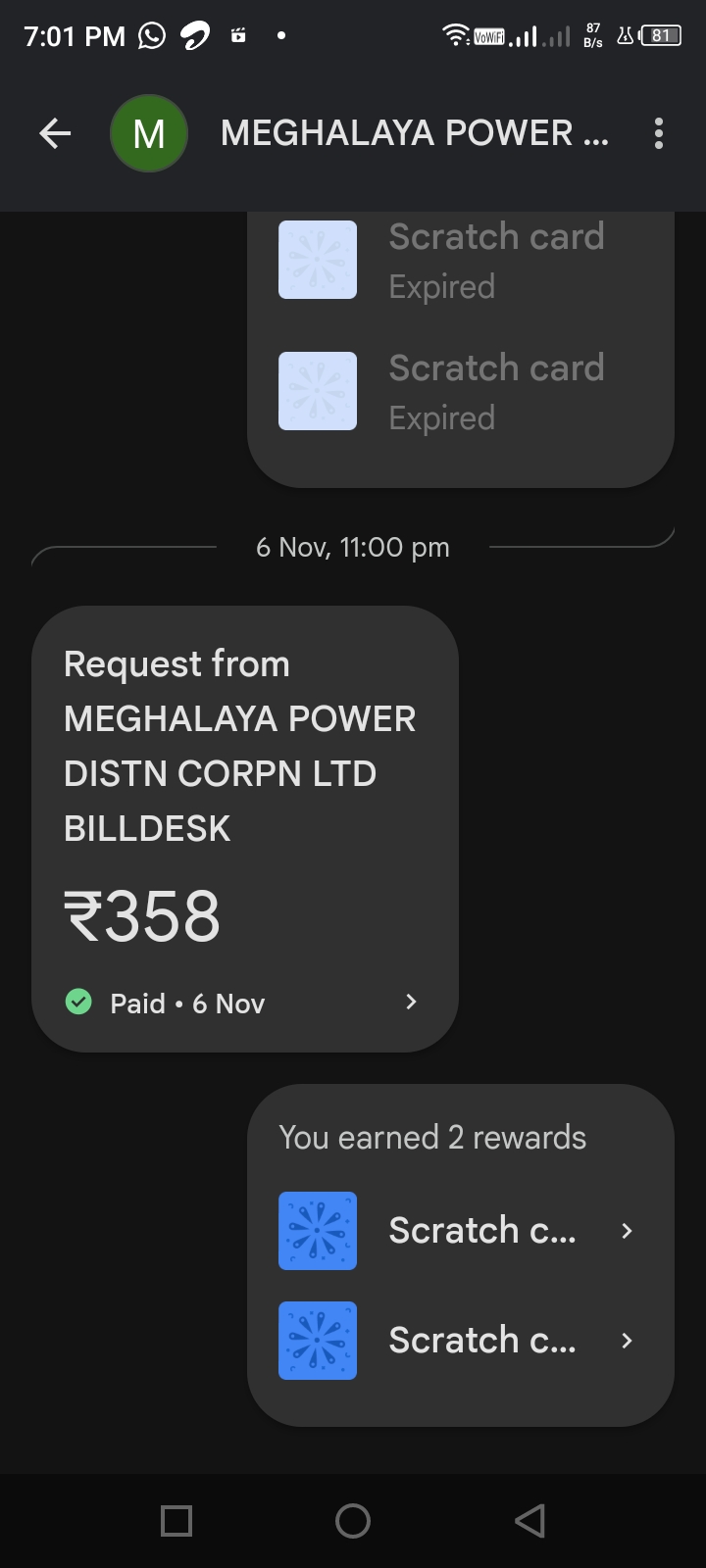The width and height of the screenshot is (706, 1568).
Task: Tap the system home button
Action: 353,1521
